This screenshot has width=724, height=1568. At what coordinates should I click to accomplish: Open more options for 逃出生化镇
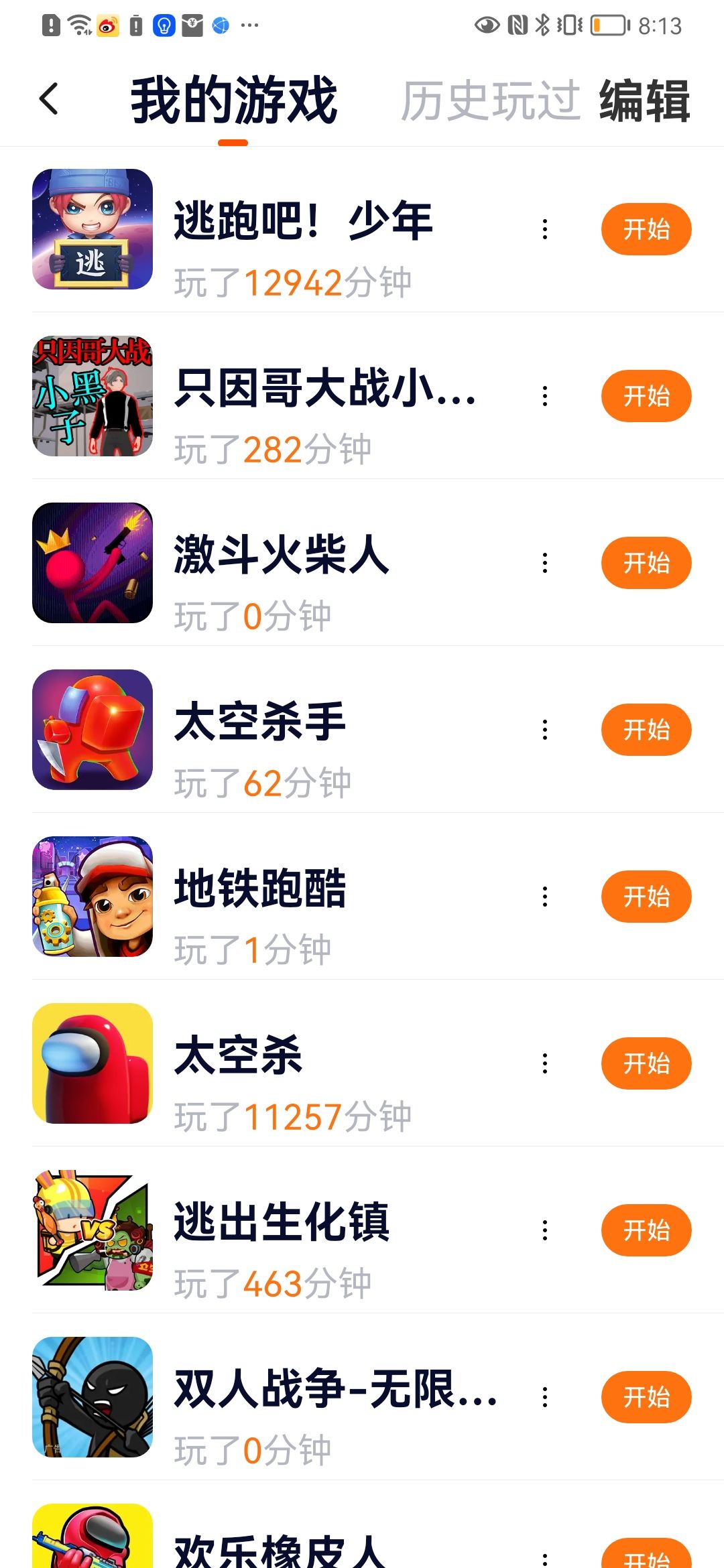[545, 1230]
